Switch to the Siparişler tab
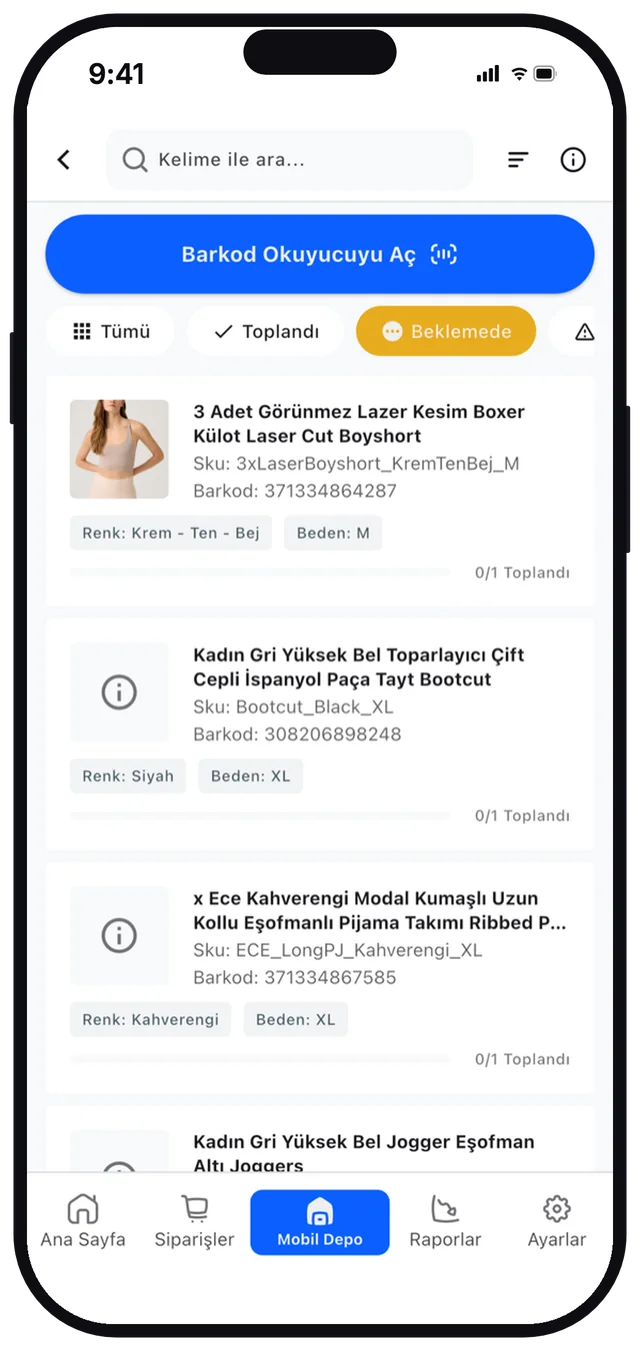The image size is (640, 1351). [194, 1223]
